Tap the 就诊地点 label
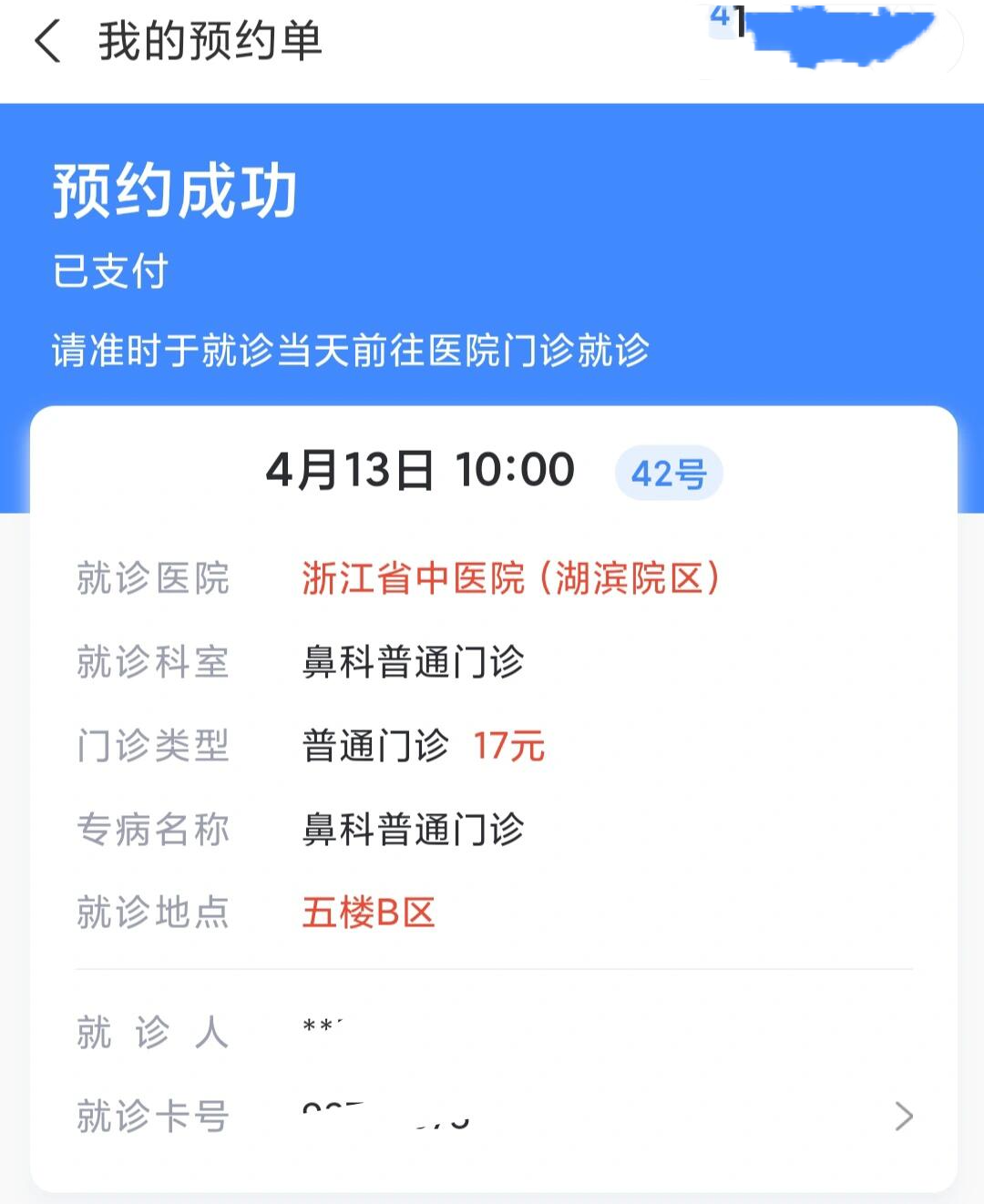 154,911
